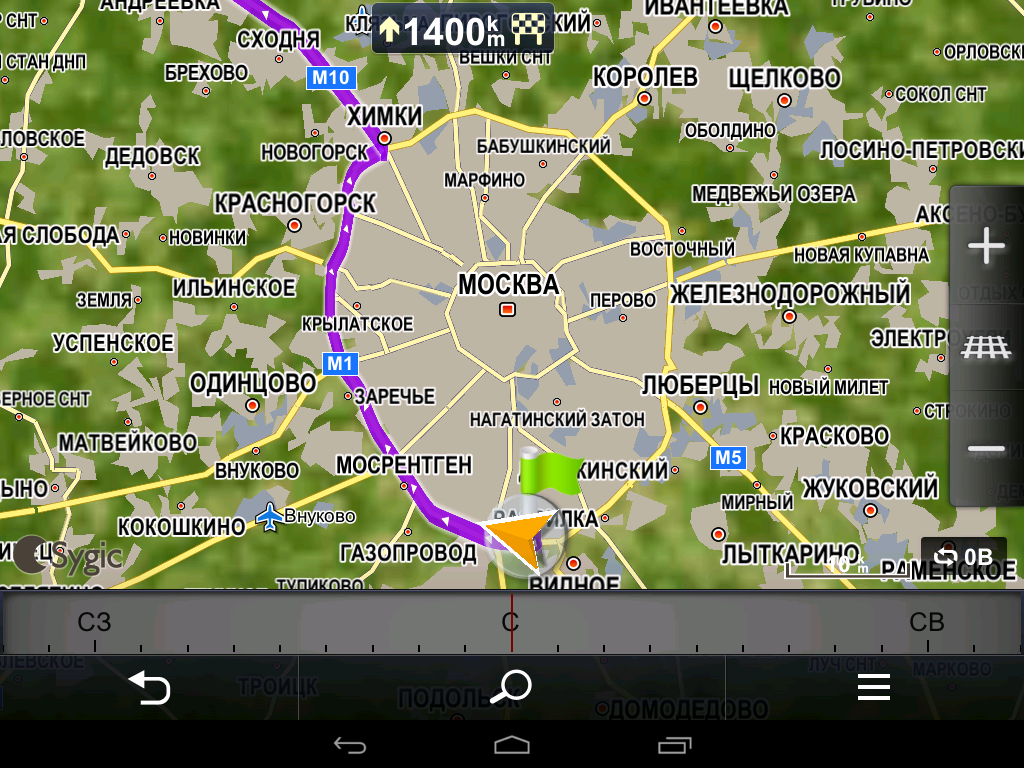Screen dimensions: 1024x768
Task: Open the search magnifier
Action: pos(512,687)
